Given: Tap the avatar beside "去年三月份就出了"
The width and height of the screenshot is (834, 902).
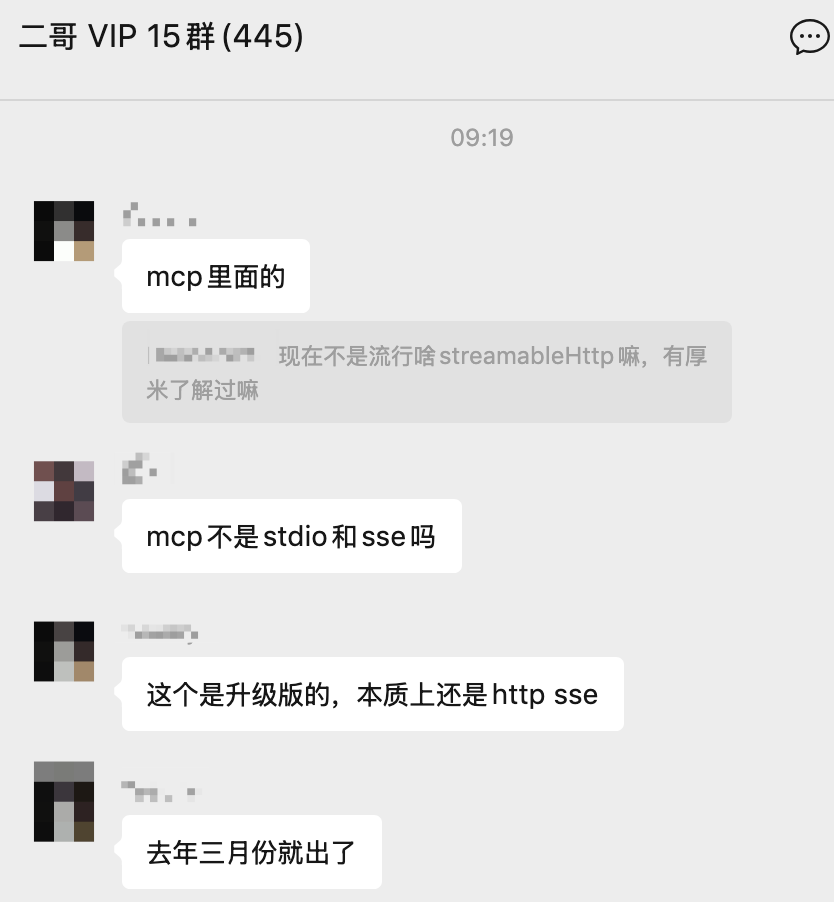Looking at the screenshot, I should [64, 801].
